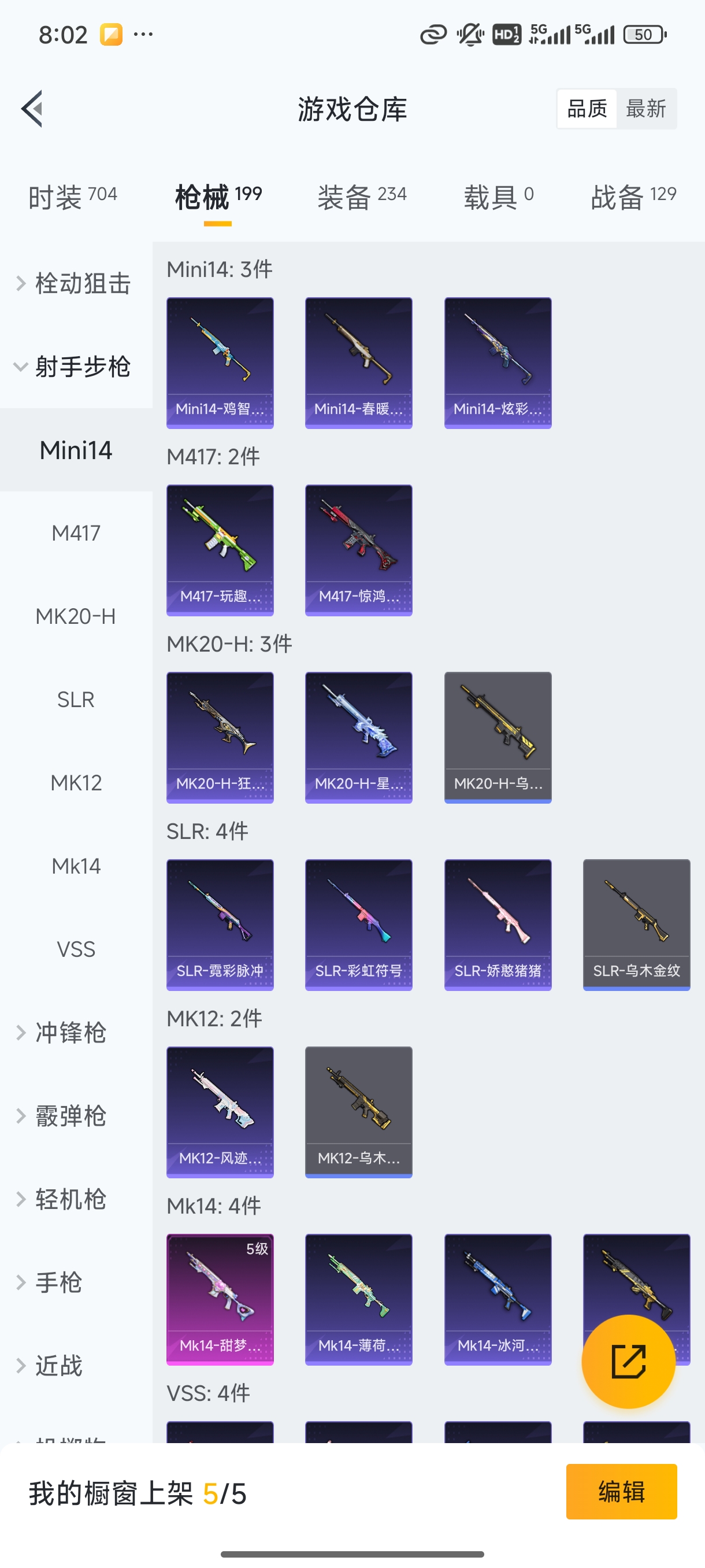The width and height of the screenshot is (705, 1568).
Task: Open the SLR-霓彩脉冲 skin
Action: point(220,924)
